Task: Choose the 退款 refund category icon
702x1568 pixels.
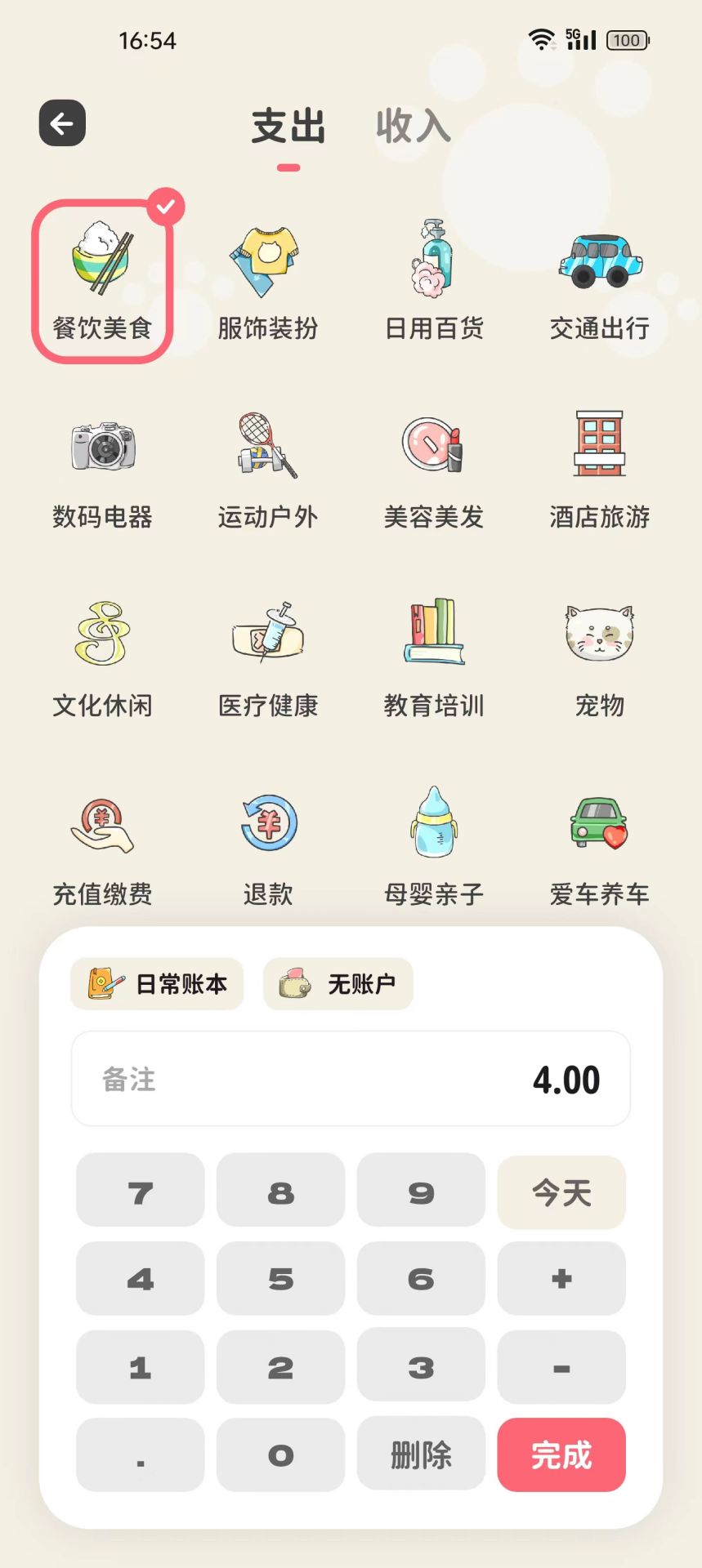Action: (x=269, y=825)
